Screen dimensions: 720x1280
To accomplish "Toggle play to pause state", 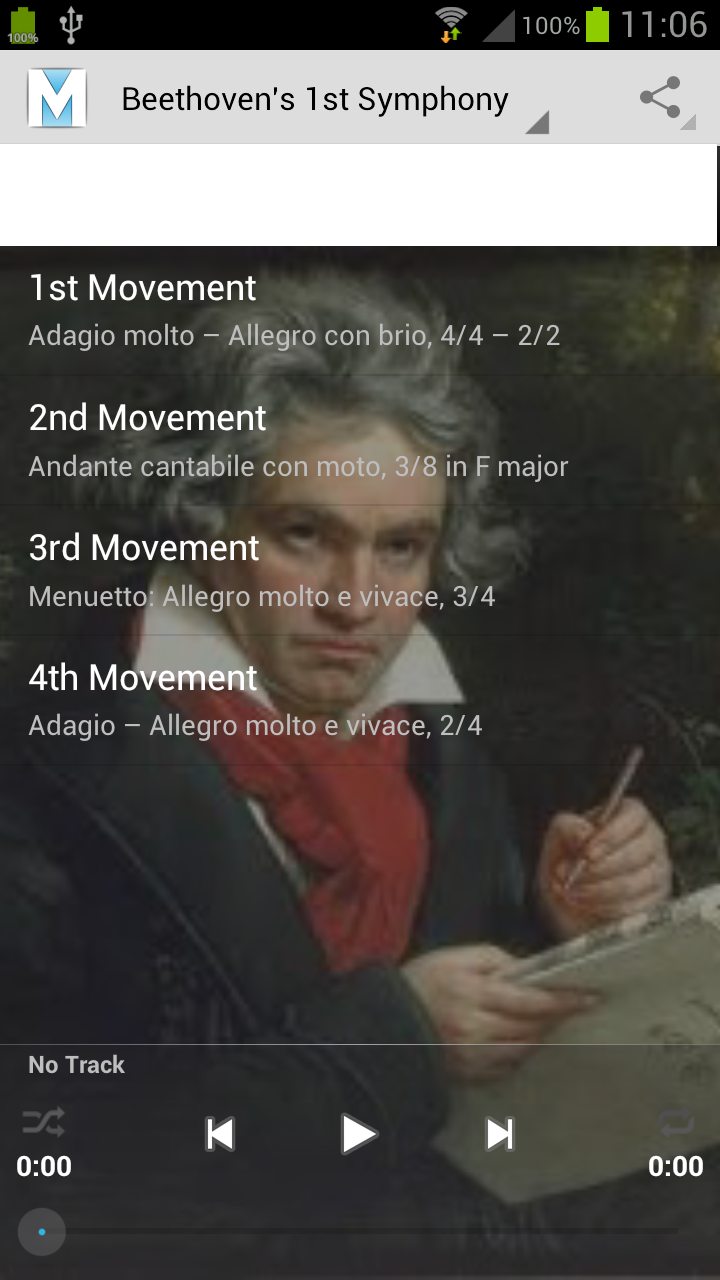I will 358,1134.
